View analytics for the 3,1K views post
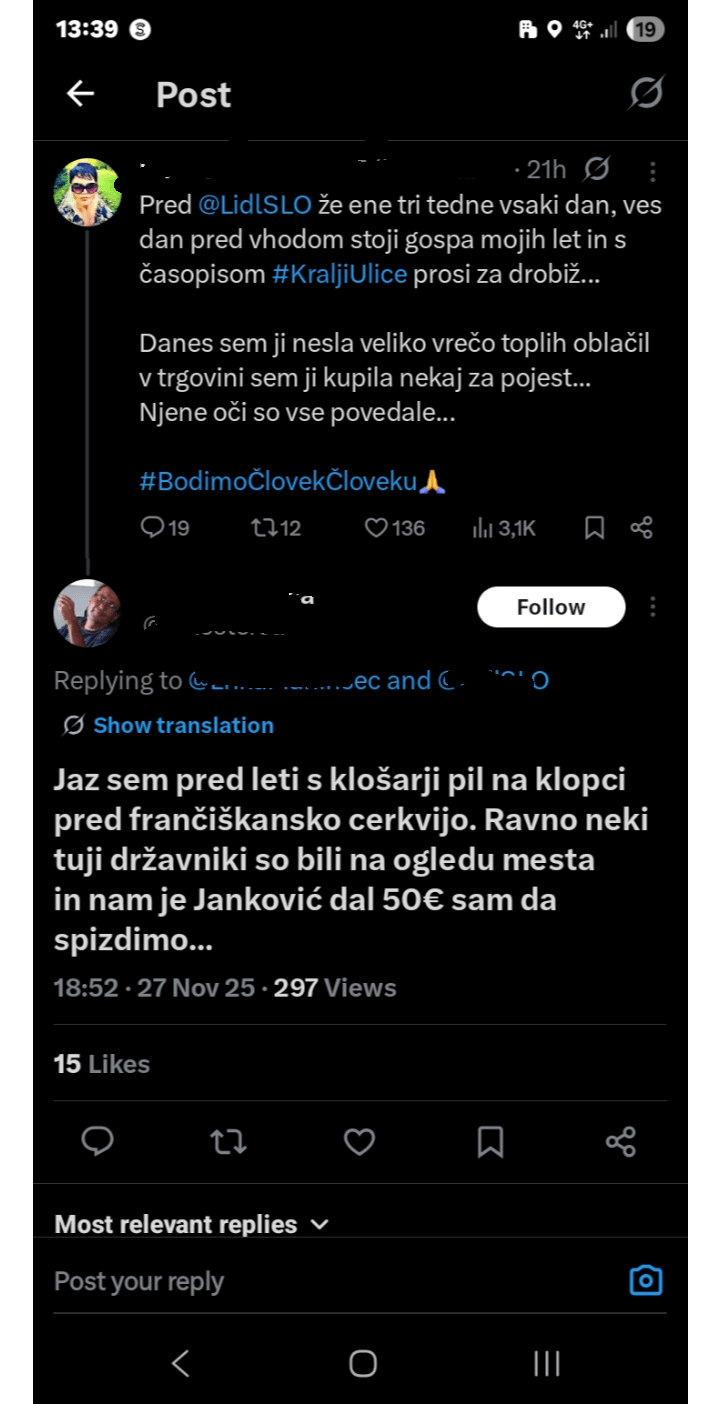Viewport: 720px width, 1404px height. point(504,527)
